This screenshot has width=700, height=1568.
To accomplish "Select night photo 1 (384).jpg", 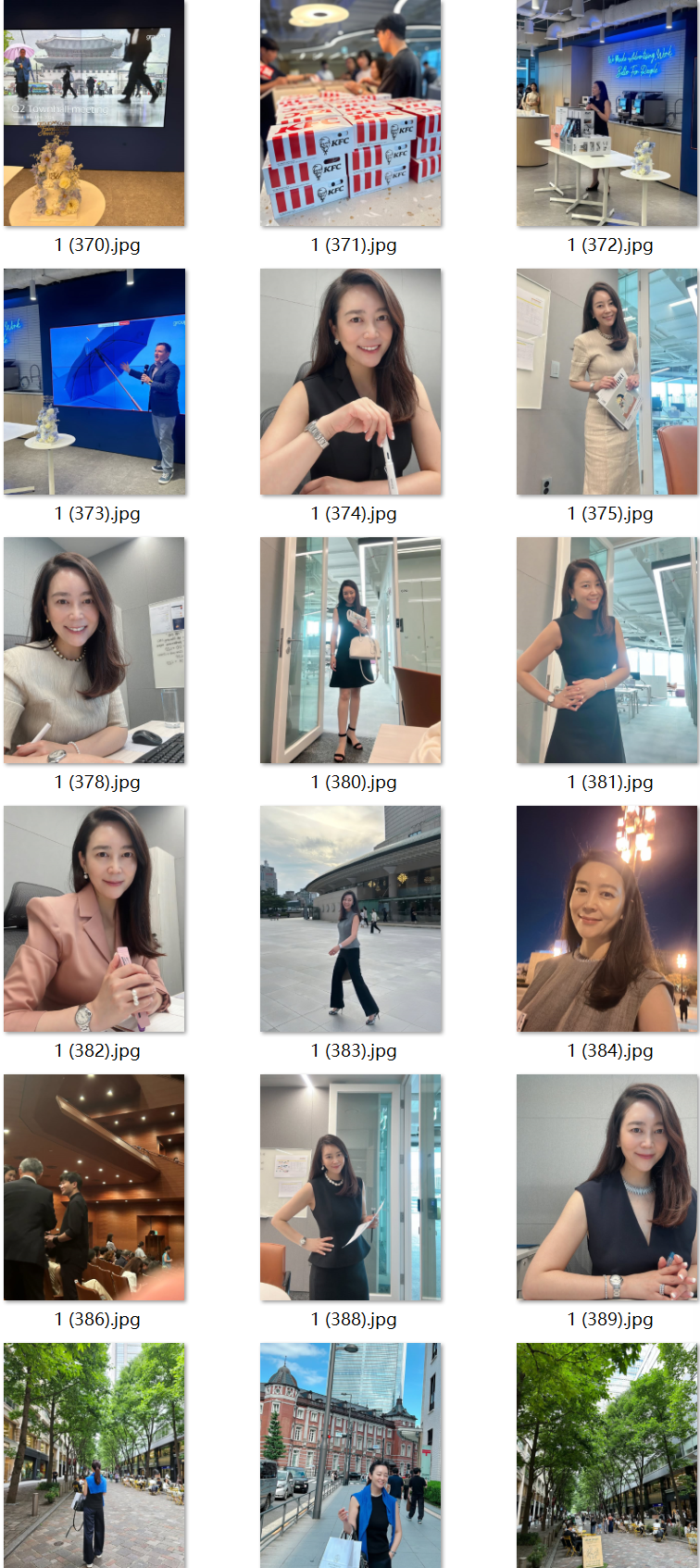I will click(x=606, y=919).
